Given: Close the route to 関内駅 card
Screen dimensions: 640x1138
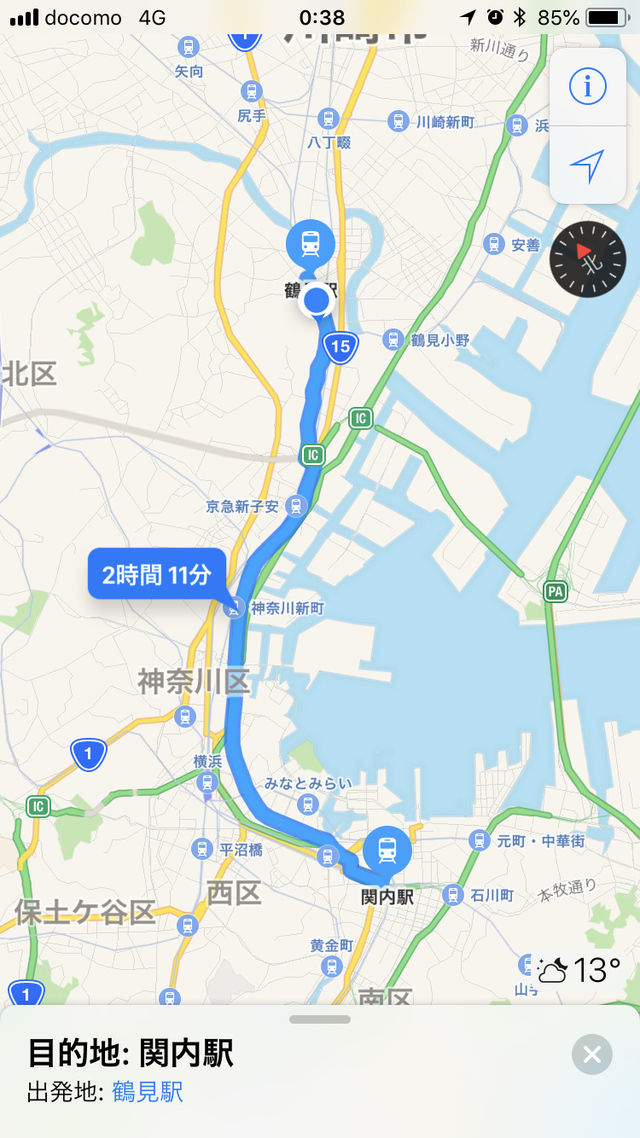Looking at the screenshot, I should click(x=592, y=1054).
